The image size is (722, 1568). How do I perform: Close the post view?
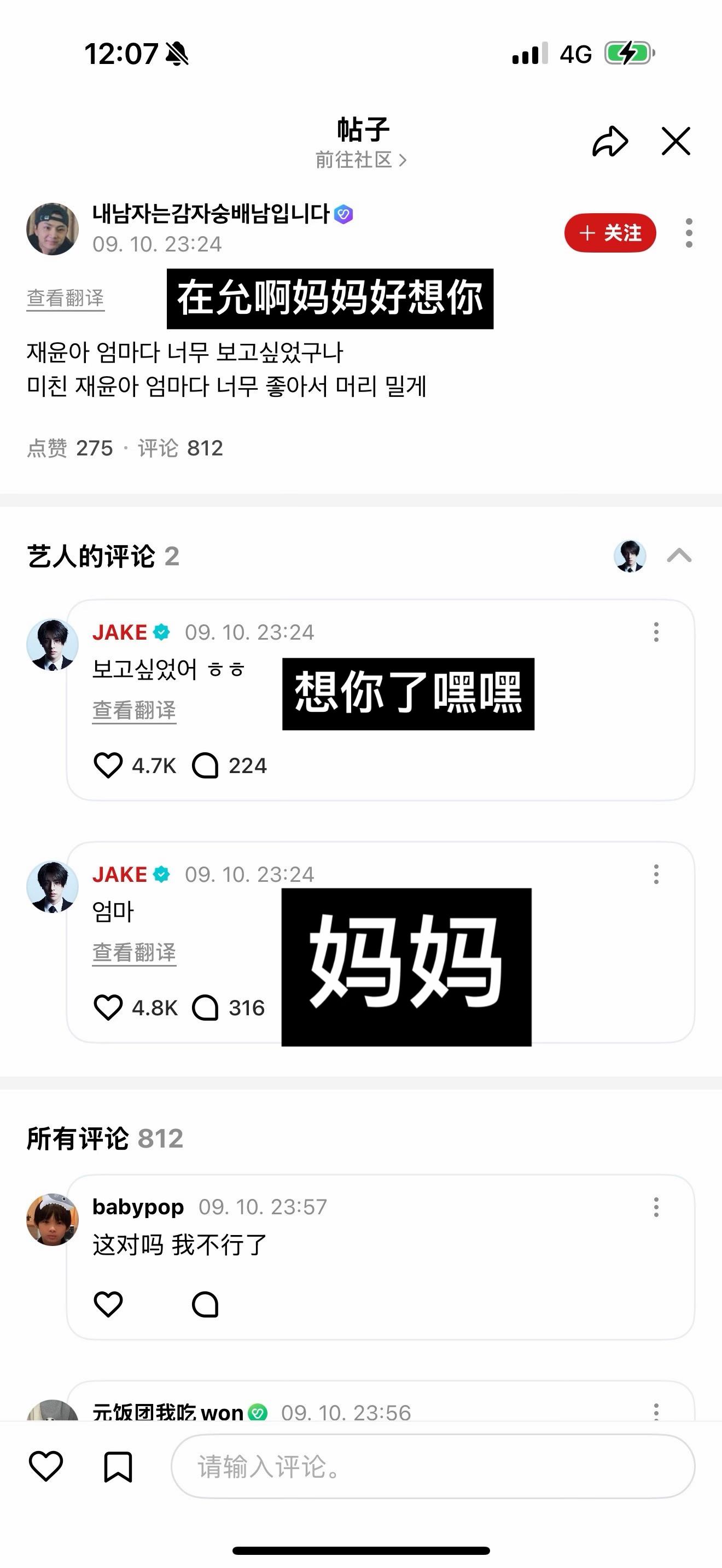(676, 142)
